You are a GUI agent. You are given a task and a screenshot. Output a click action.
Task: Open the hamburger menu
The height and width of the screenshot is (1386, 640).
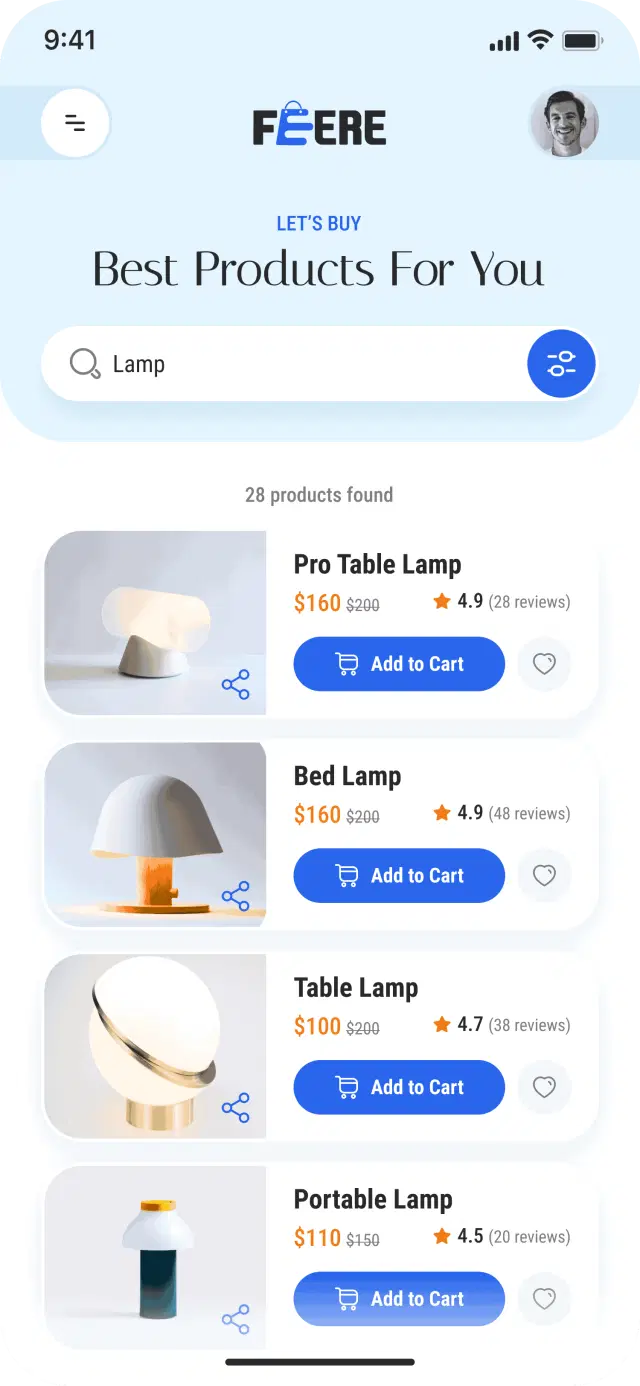(x=75, y=123)
